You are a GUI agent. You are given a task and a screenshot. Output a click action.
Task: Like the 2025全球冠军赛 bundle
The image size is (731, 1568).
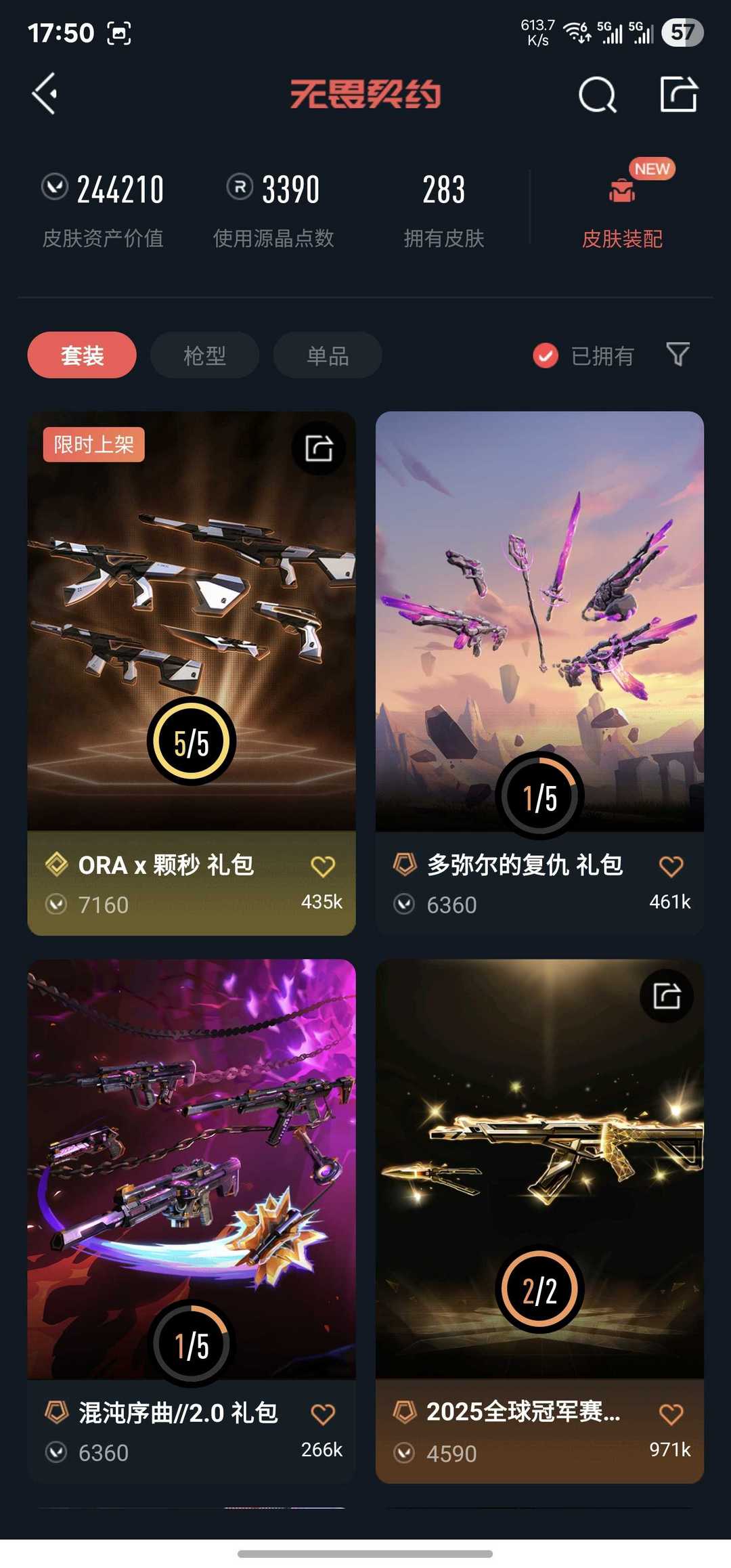tap(671, 1414)
